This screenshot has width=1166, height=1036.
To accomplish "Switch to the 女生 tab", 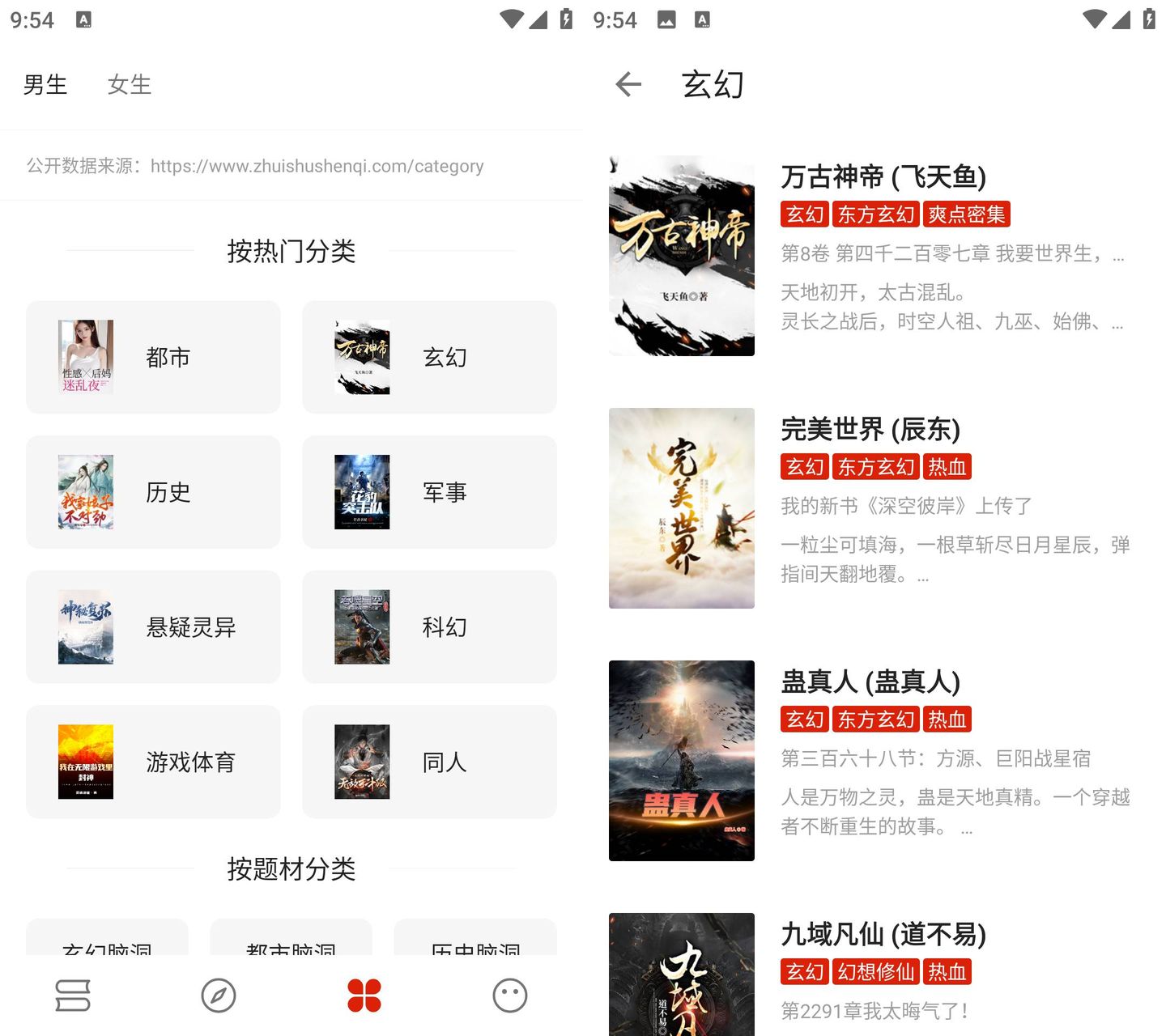I will [129, 84].
